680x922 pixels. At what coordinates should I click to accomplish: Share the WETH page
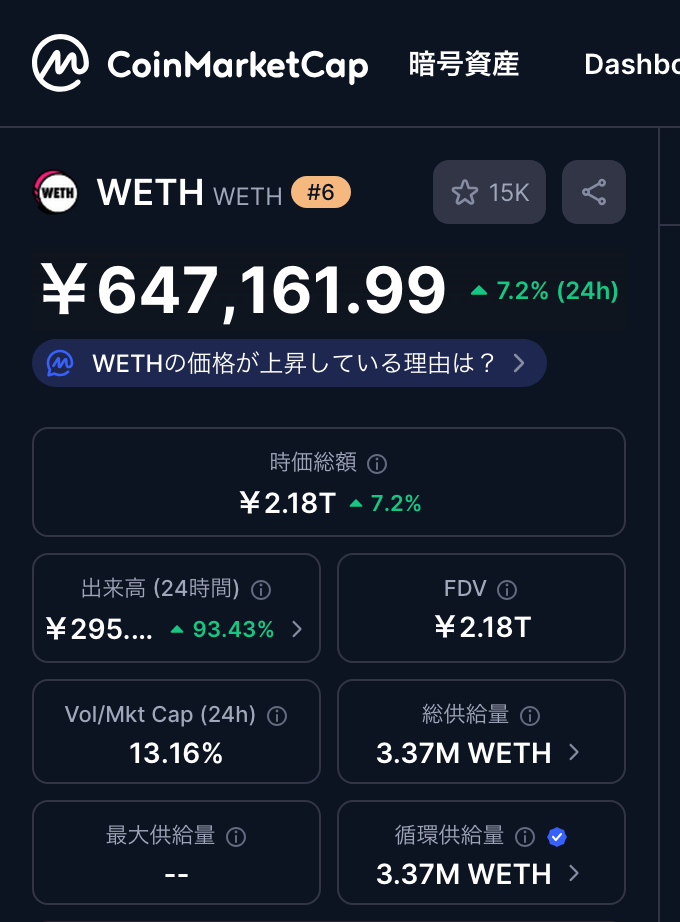point(594,192)
